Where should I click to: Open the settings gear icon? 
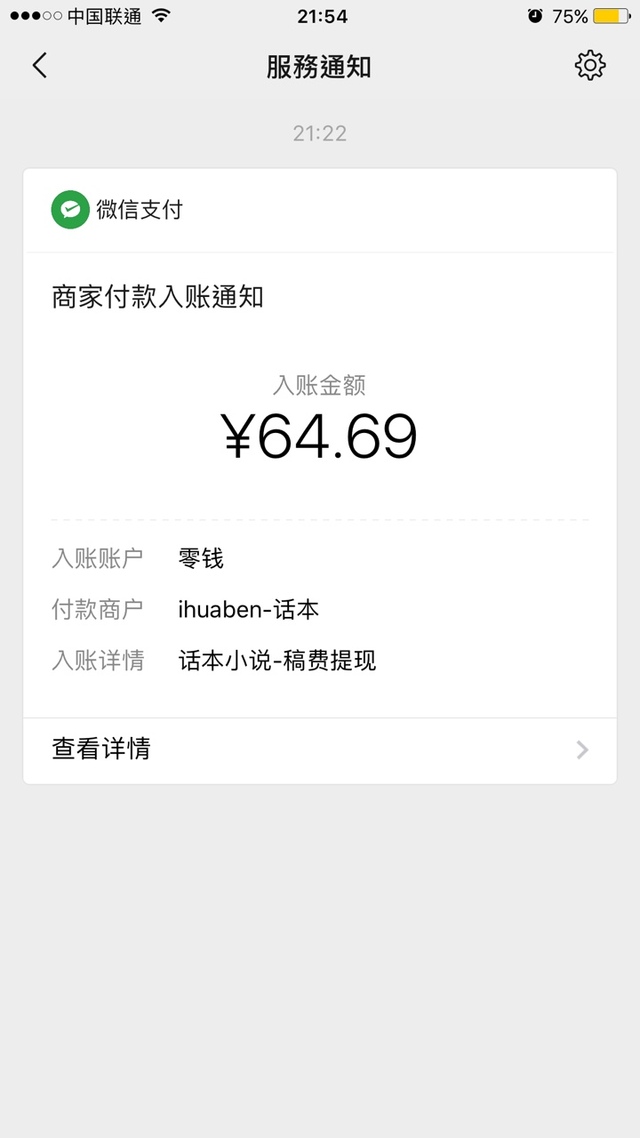click(590, 65)
